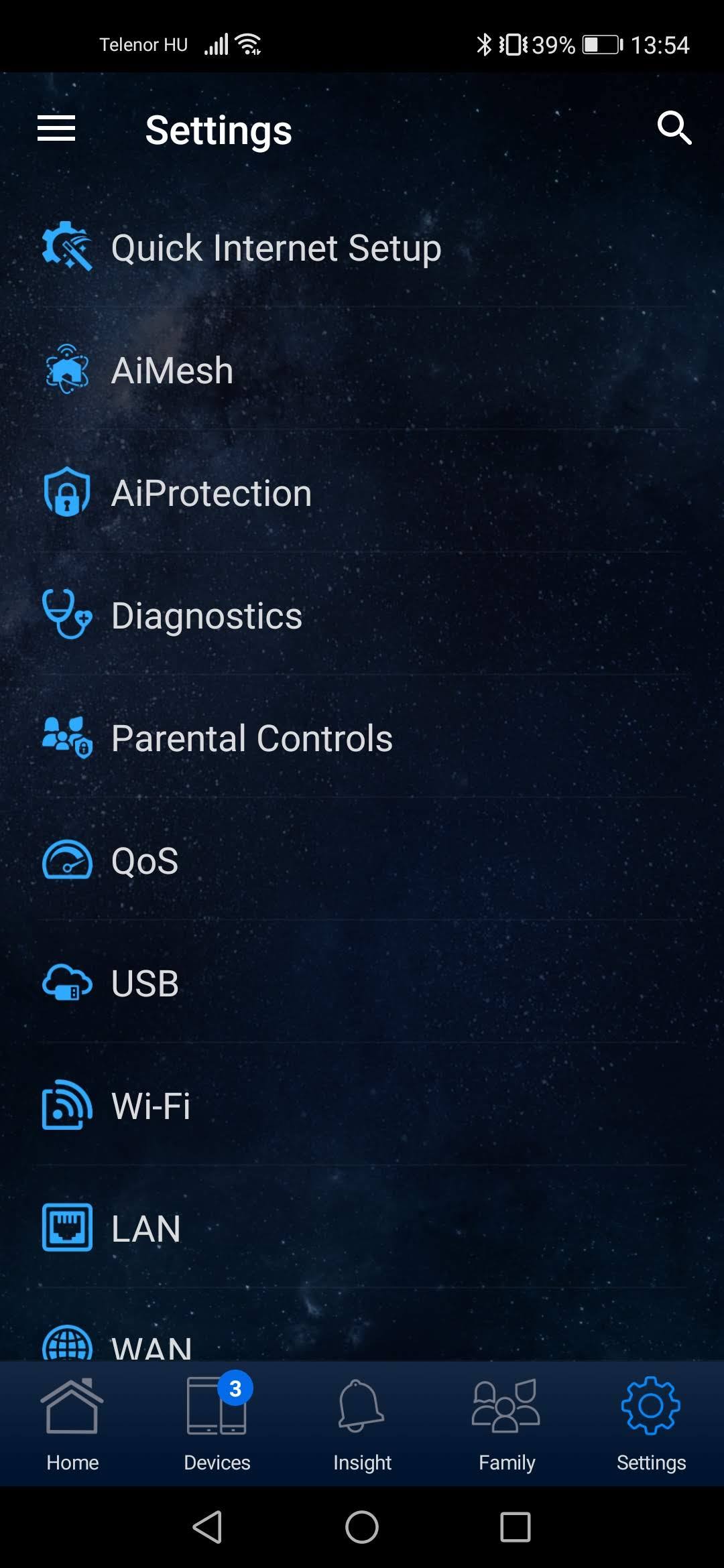The height and width of the screenshot is (1568, 724).
Task: Open Wi-Fi settings
Action: click(x=362, y=1106)
